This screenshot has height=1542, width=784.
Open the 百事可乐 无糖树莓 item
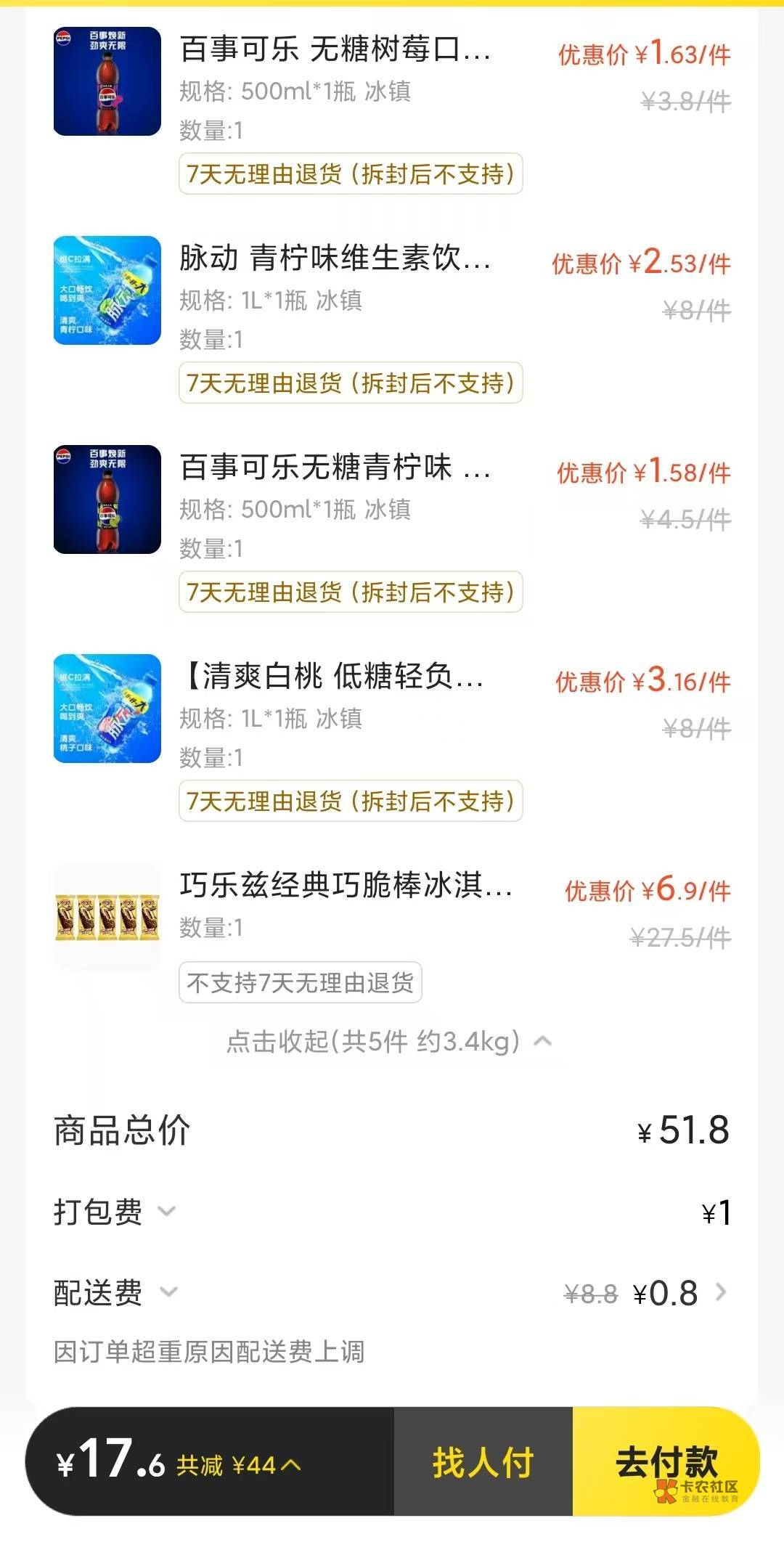click(x=335, y=50)
